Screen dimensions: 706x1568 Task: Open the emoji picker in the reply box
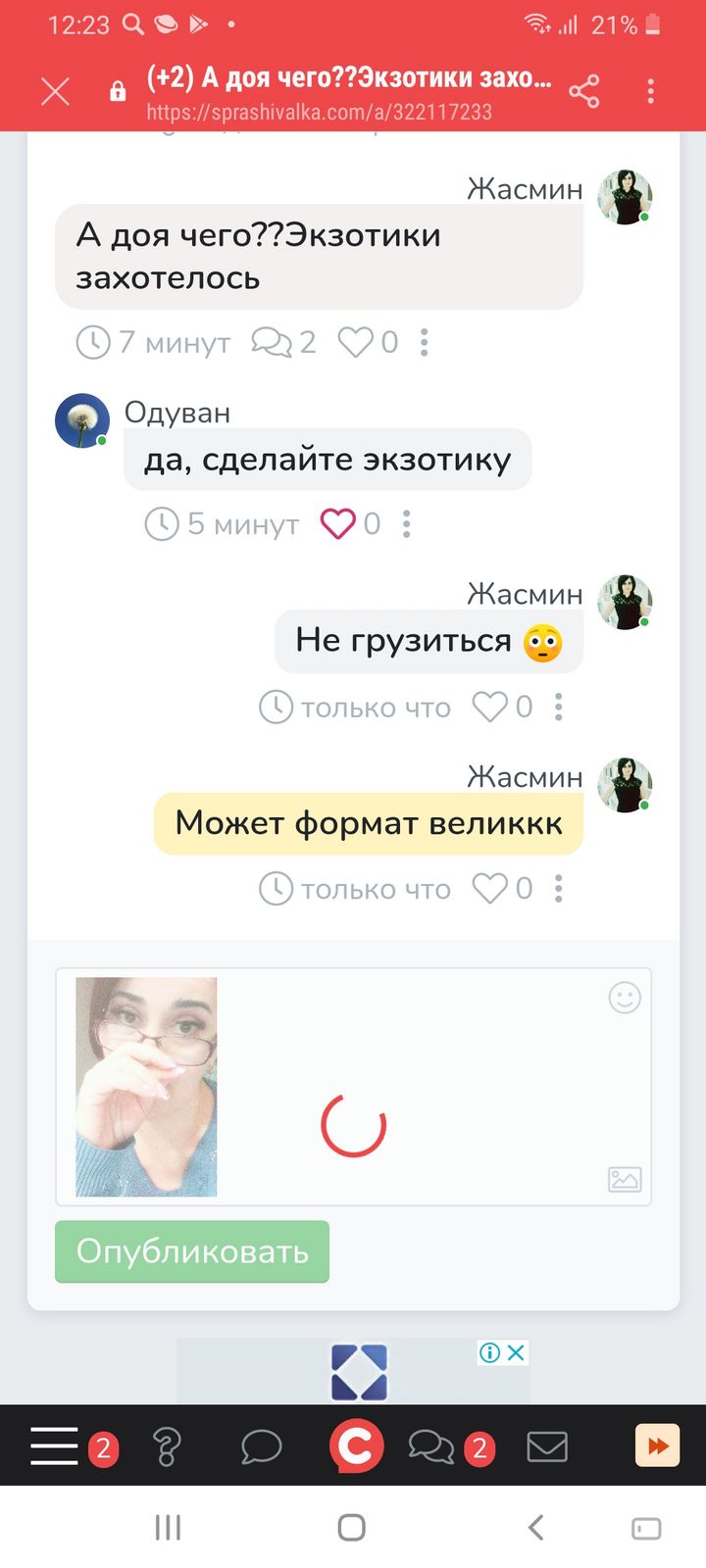coord(625,998)
